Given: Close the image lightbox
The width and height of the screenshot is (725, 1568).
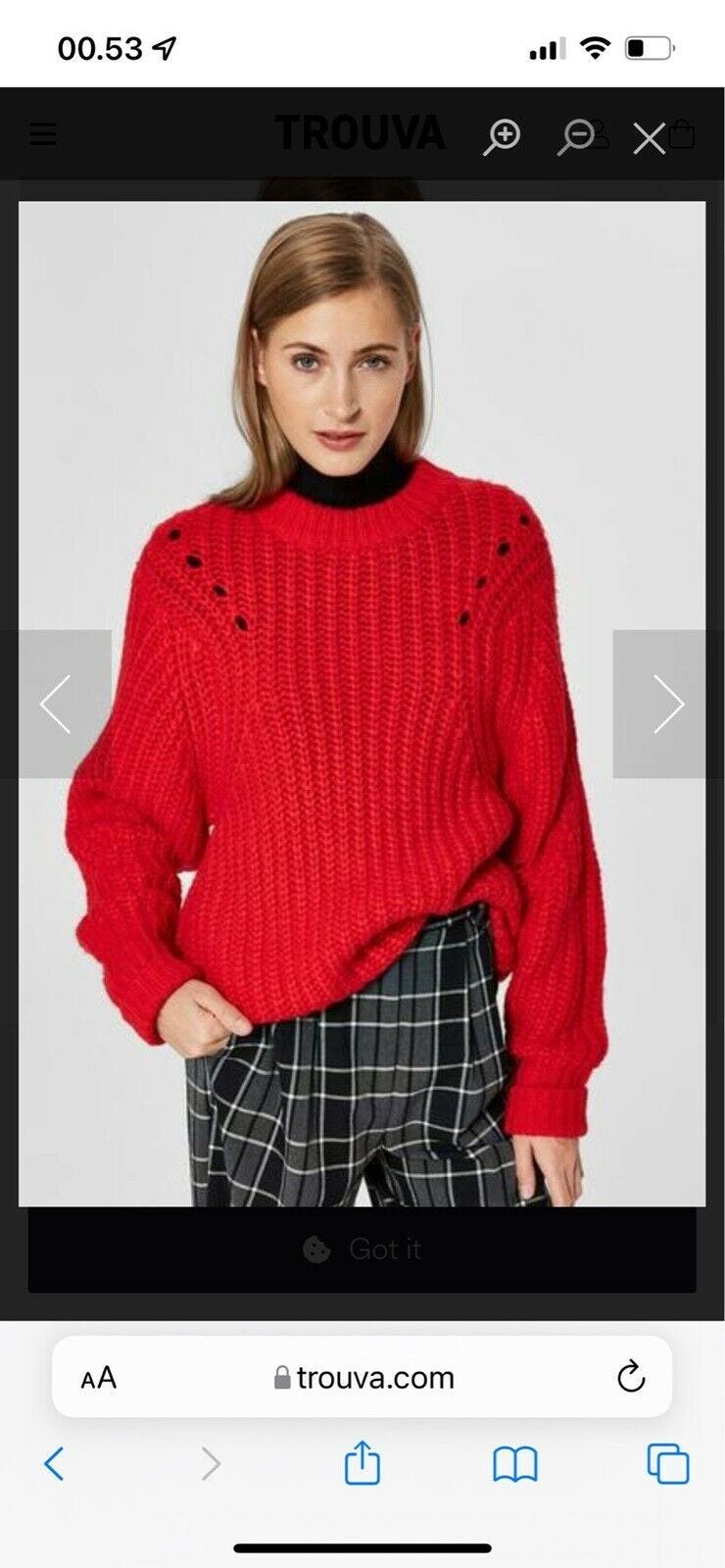Looking at the screenshot, I should 649,138.
